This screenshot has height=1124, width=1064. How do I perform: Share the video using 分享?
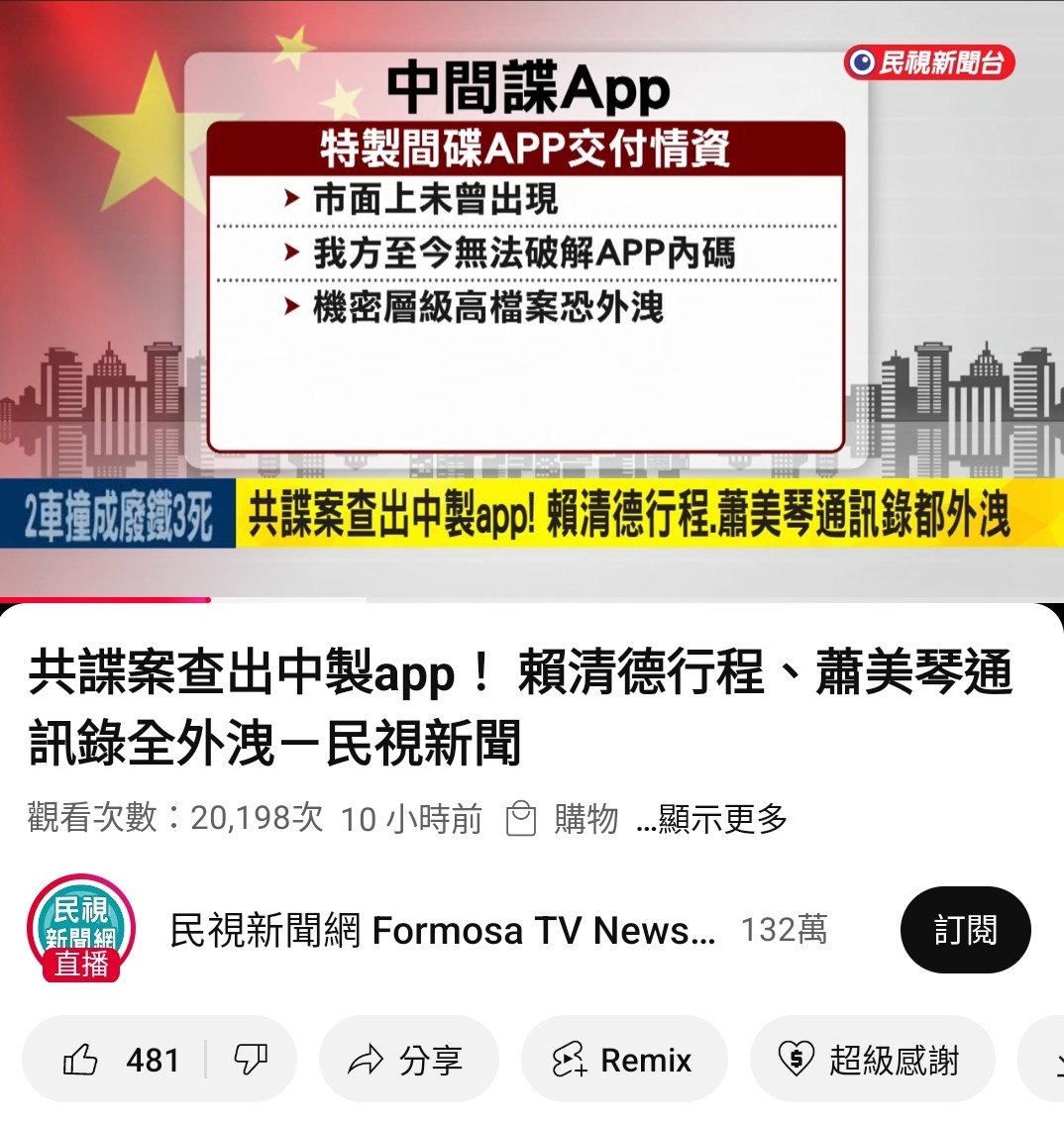point(408,1060)
